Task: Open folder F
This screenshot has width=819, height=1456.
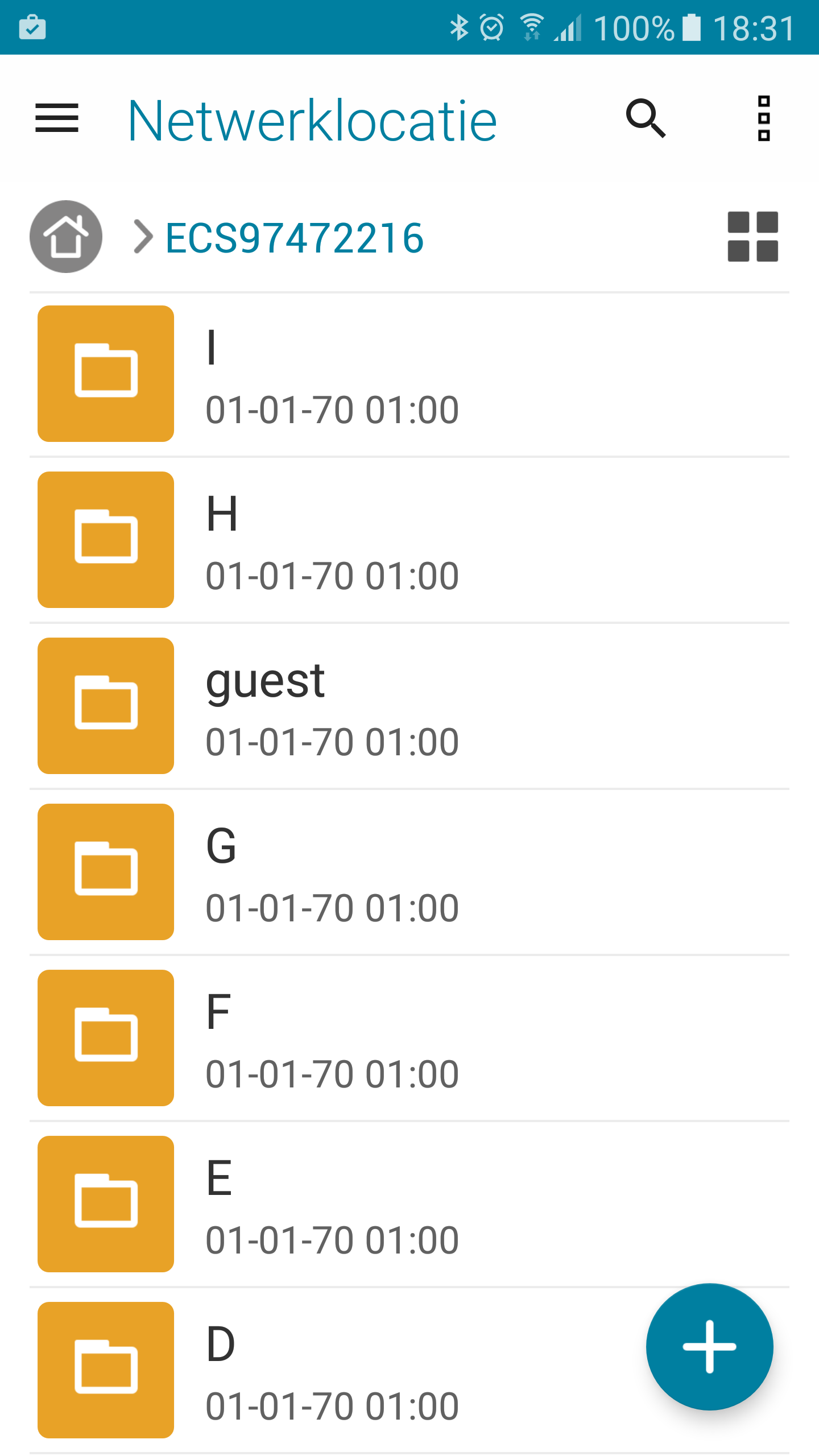Action: click(x=409, y=1039)
